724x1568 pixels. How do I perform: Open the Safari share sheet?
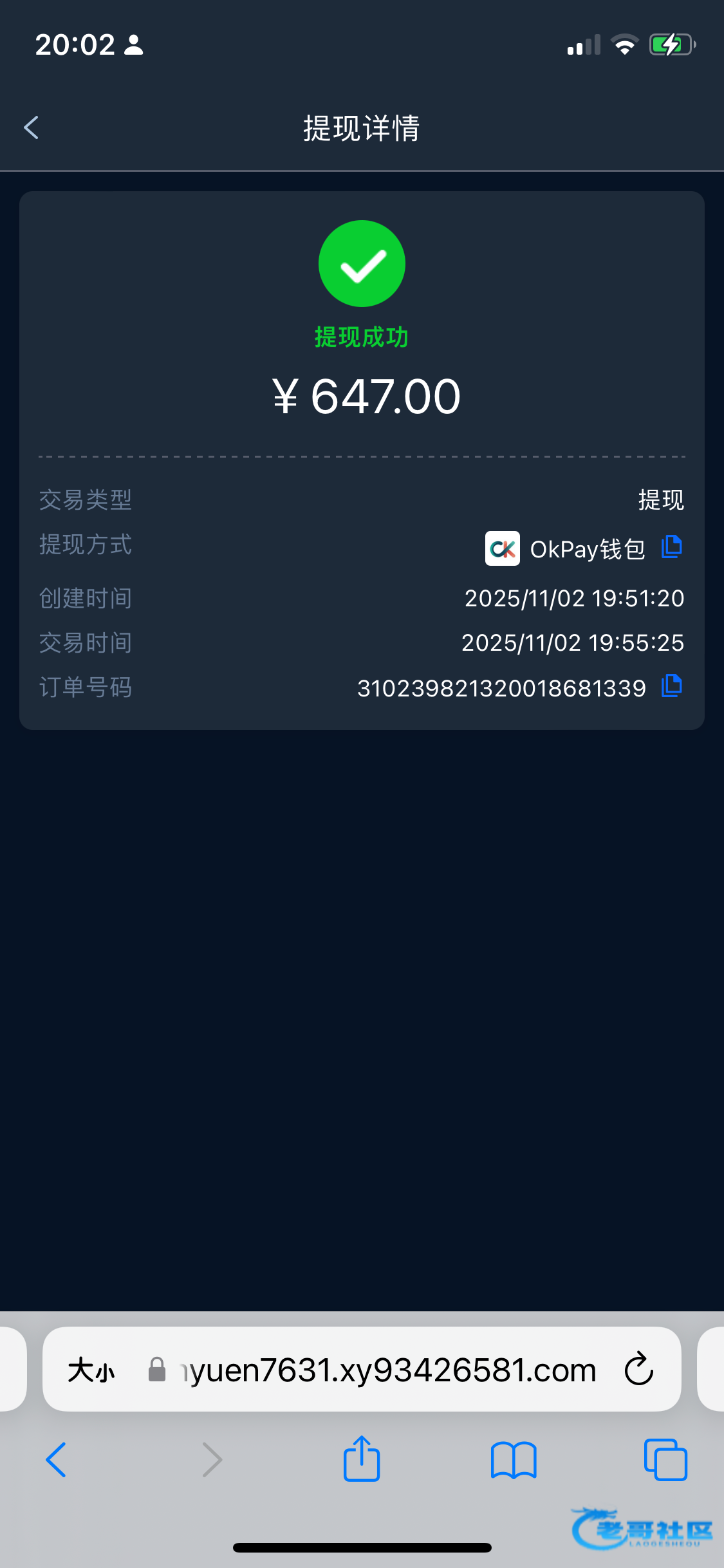[x=362, y=1459]
